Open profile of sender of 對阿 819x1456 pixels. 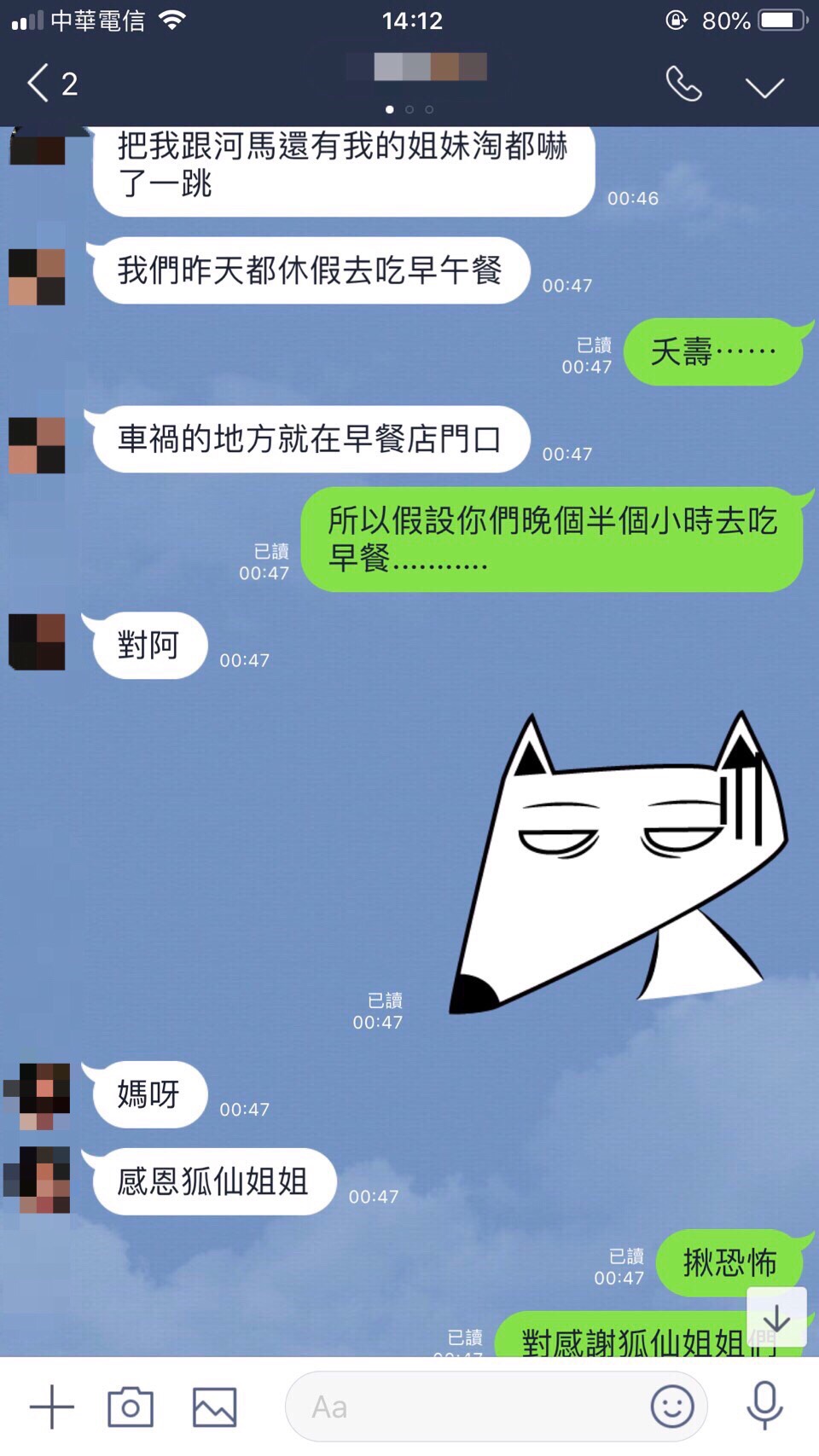point(37,641)
